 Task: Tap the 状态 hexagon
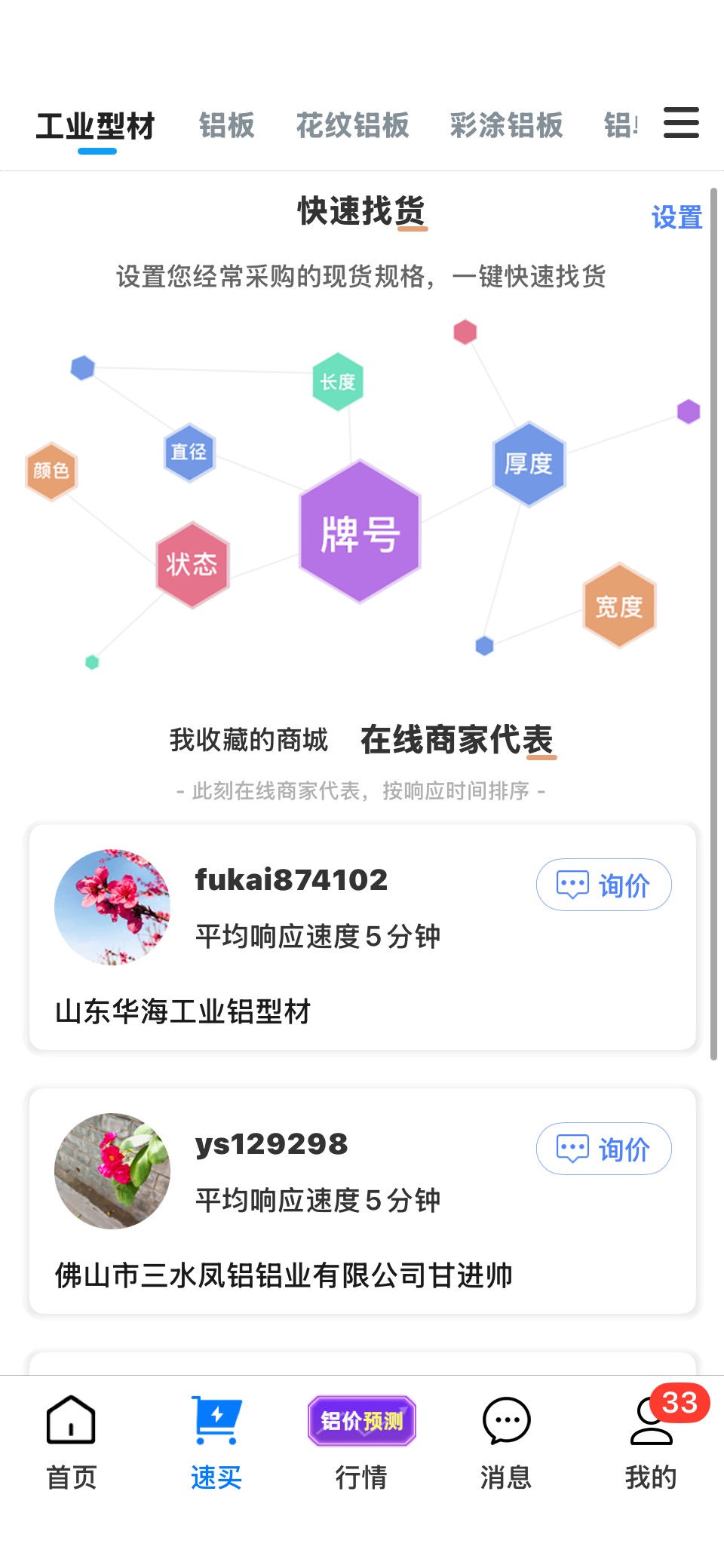pyautogui.click(x=192, y=564)
